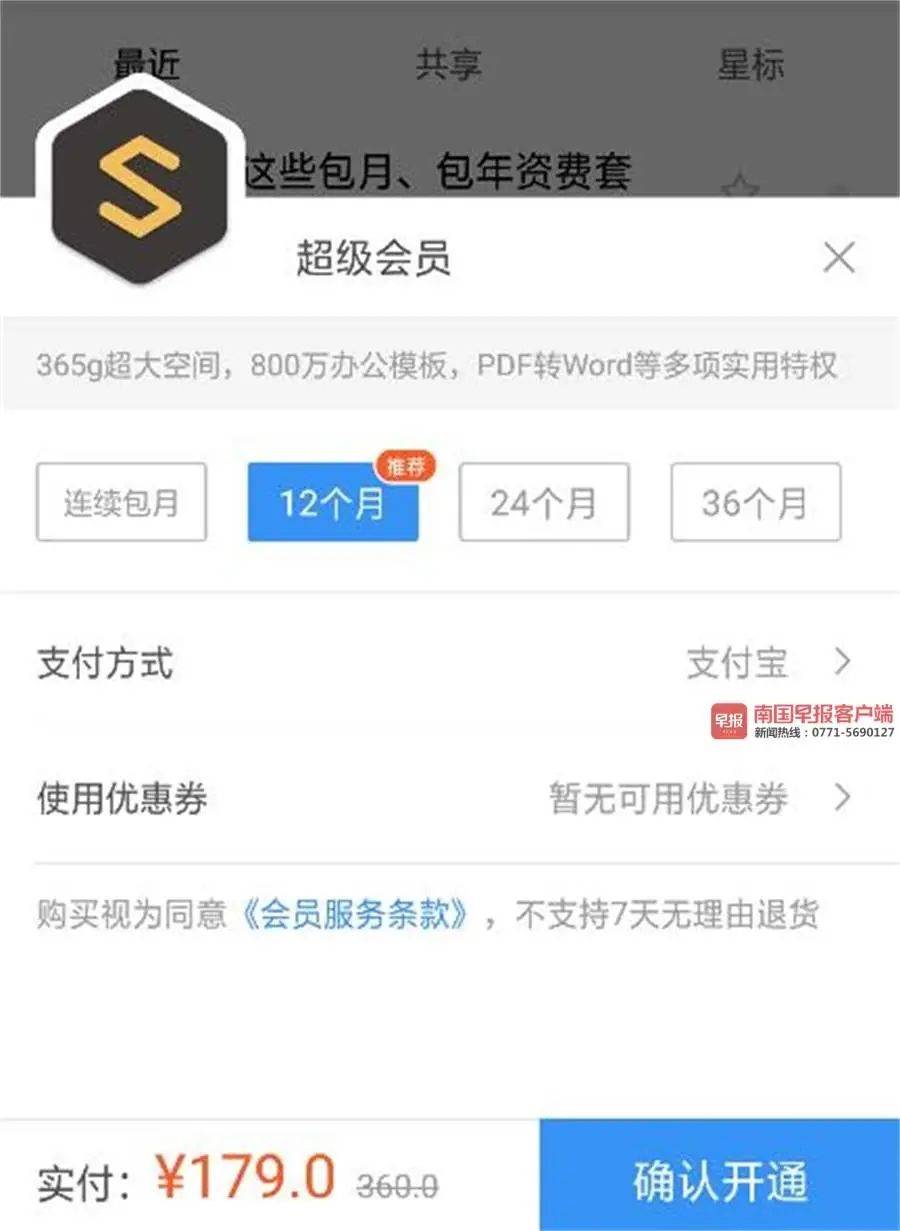This screenshot has height=1231, width=900.
Task: Close the 超级会员 dialog
Action: click(840, 258)
